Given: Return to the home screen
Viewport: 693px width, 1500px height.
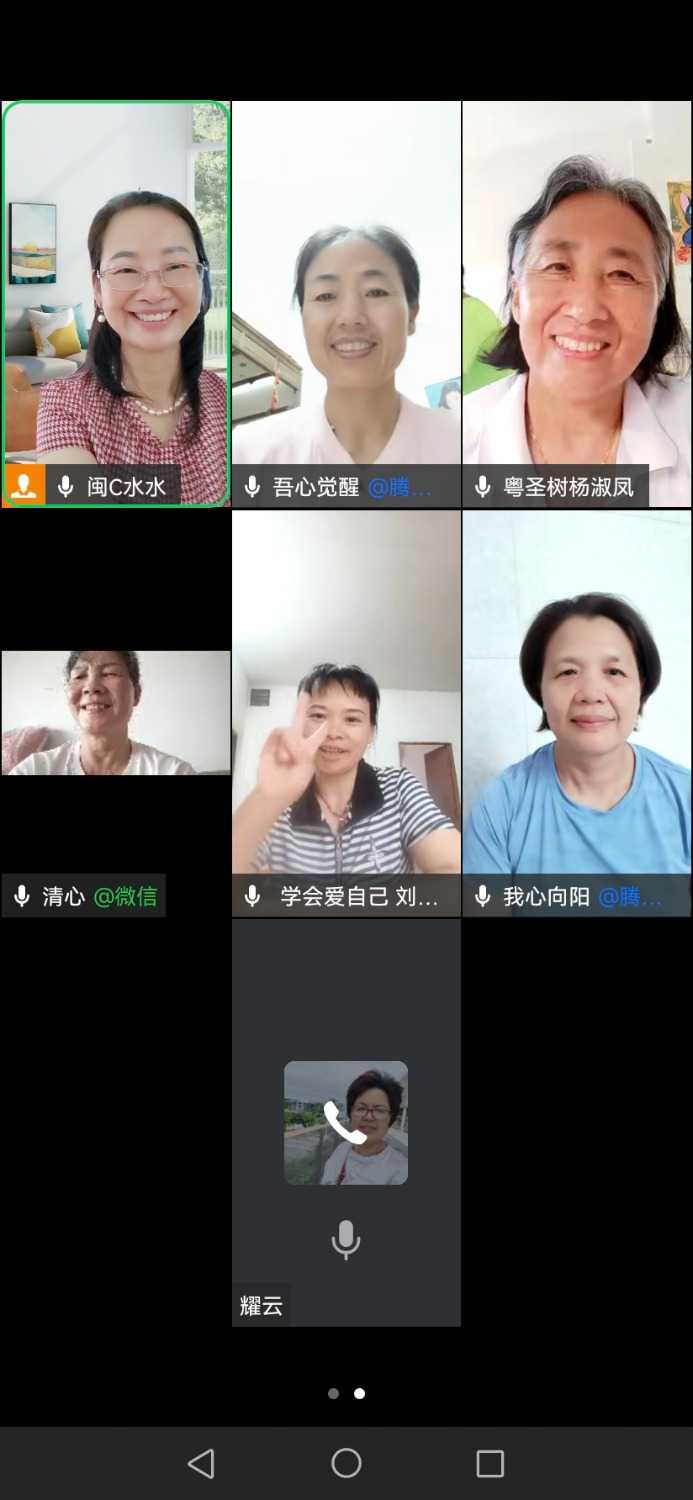Looking at the screenshot, I should [346, 1464].
